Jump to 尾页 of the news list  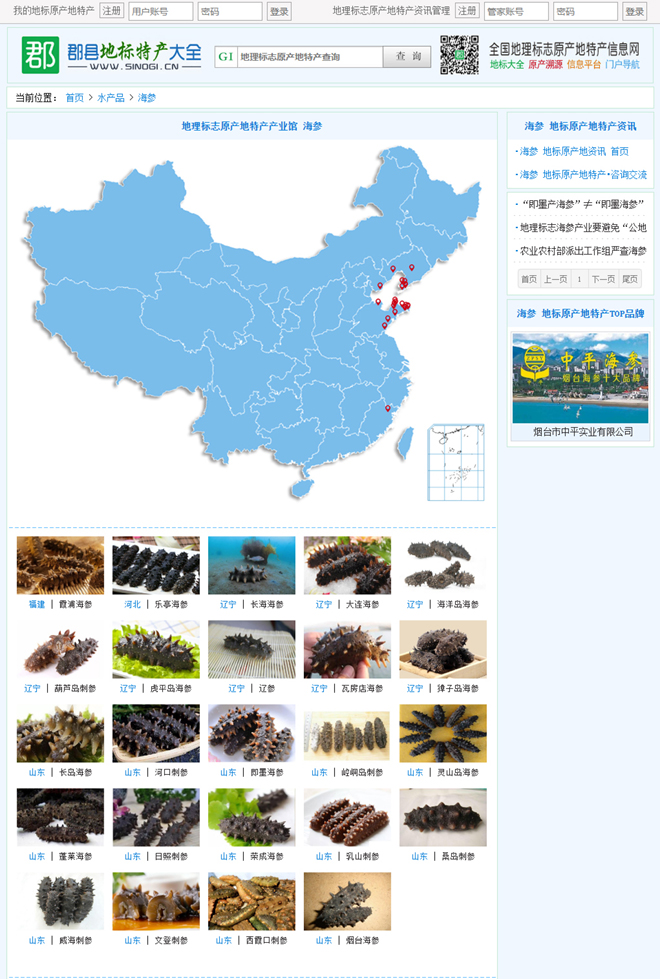pyautogui.click(x=630, y=279)
